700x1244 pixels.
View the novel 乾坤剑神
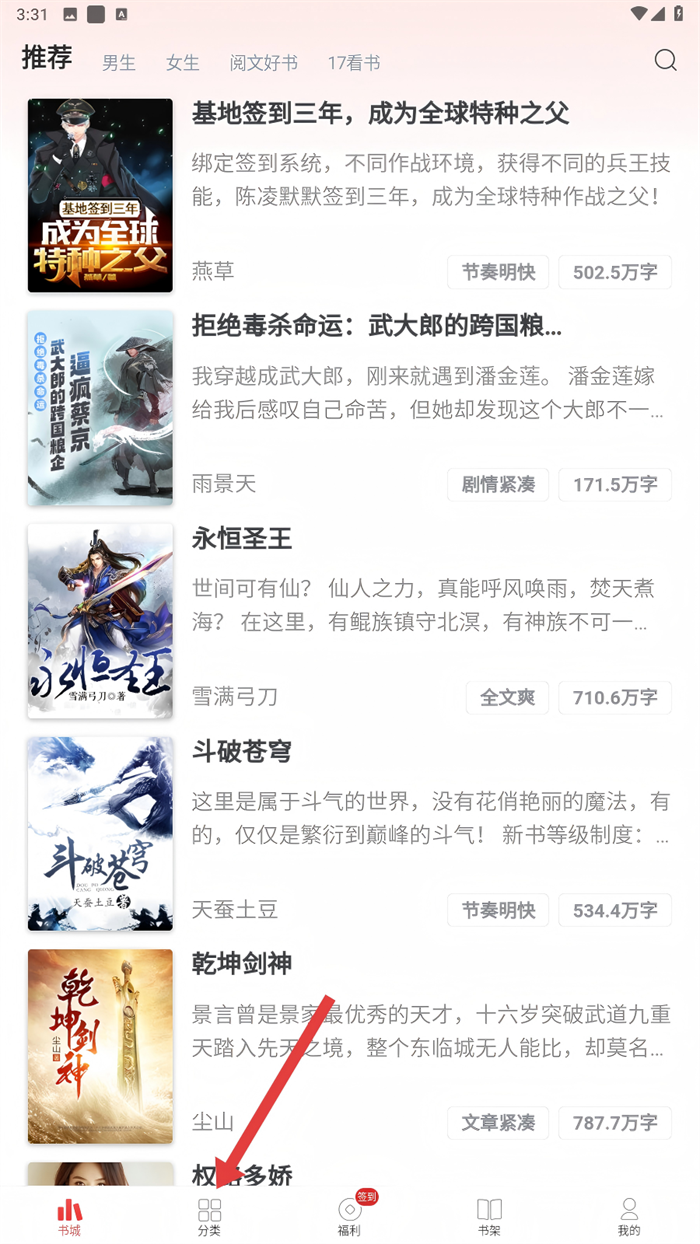point(242,963)
